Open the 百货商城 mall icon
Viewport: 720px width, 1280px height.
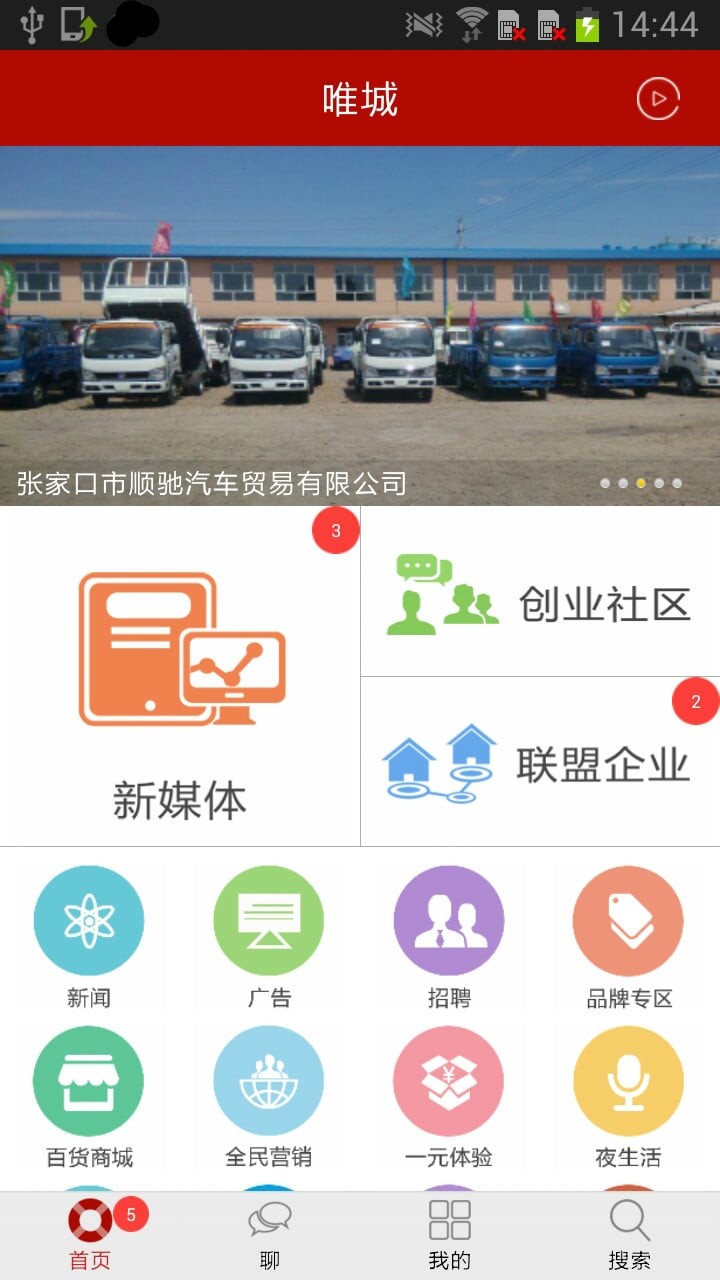pos(90,1080)
